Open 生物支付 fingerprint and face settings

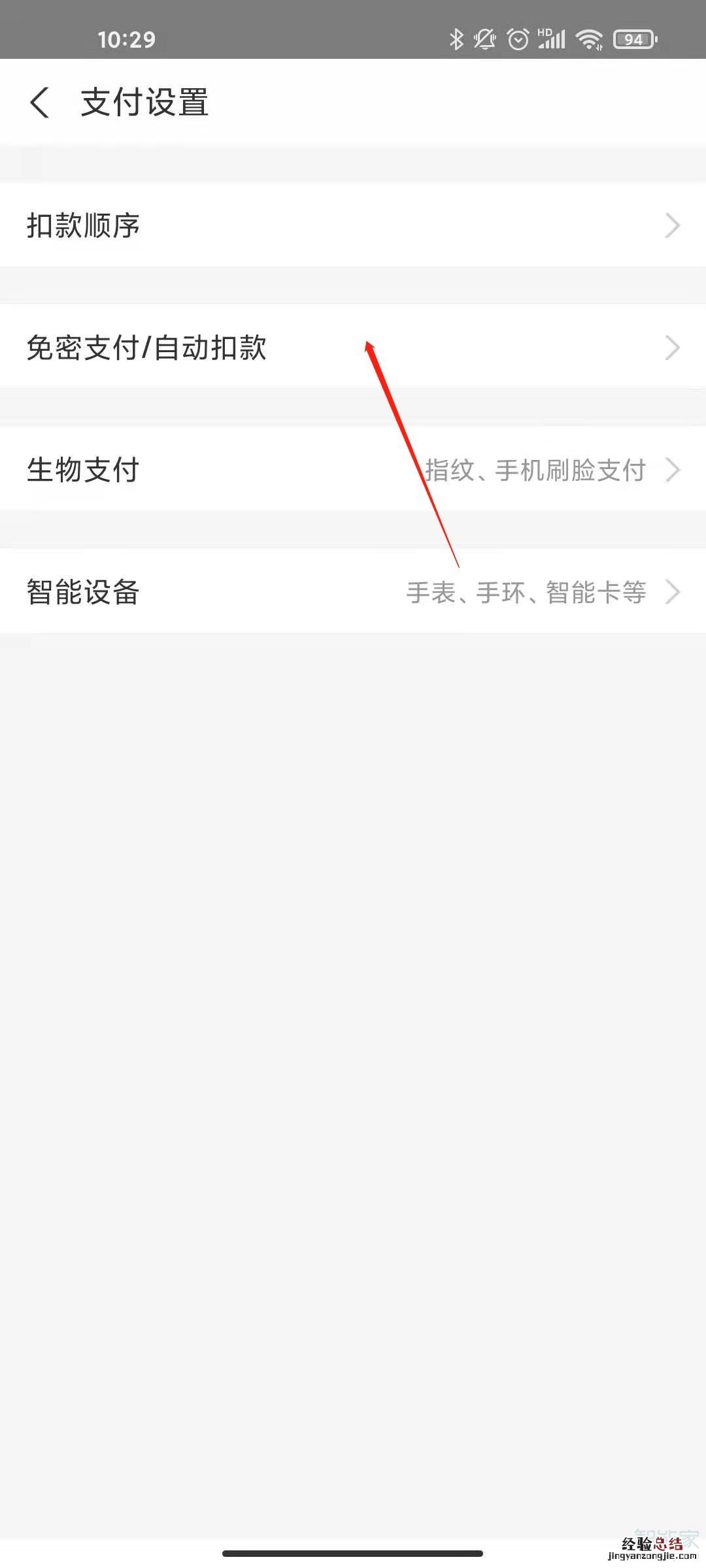point(353,469)
